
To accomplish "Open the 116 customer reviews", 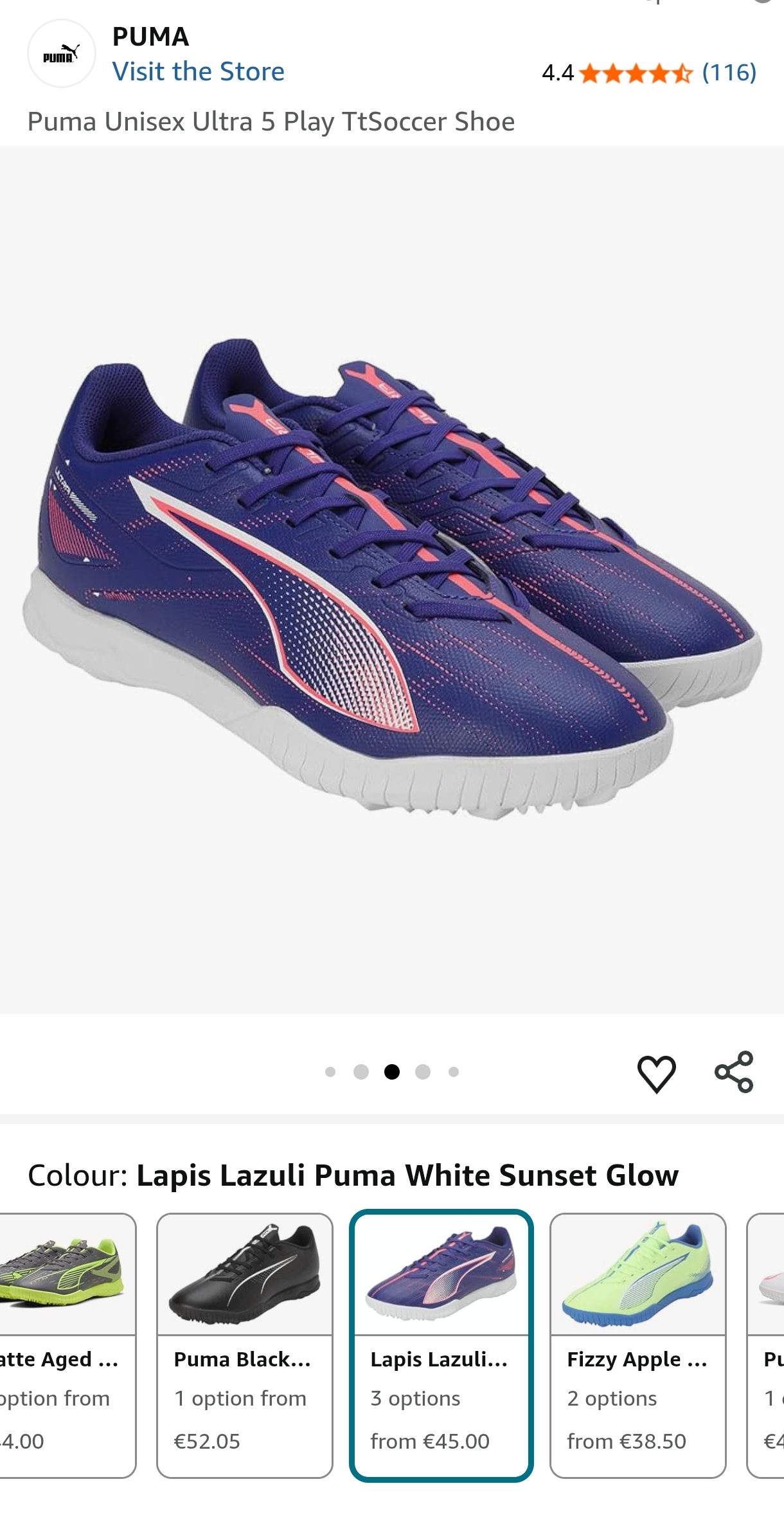I will point(728,73).
